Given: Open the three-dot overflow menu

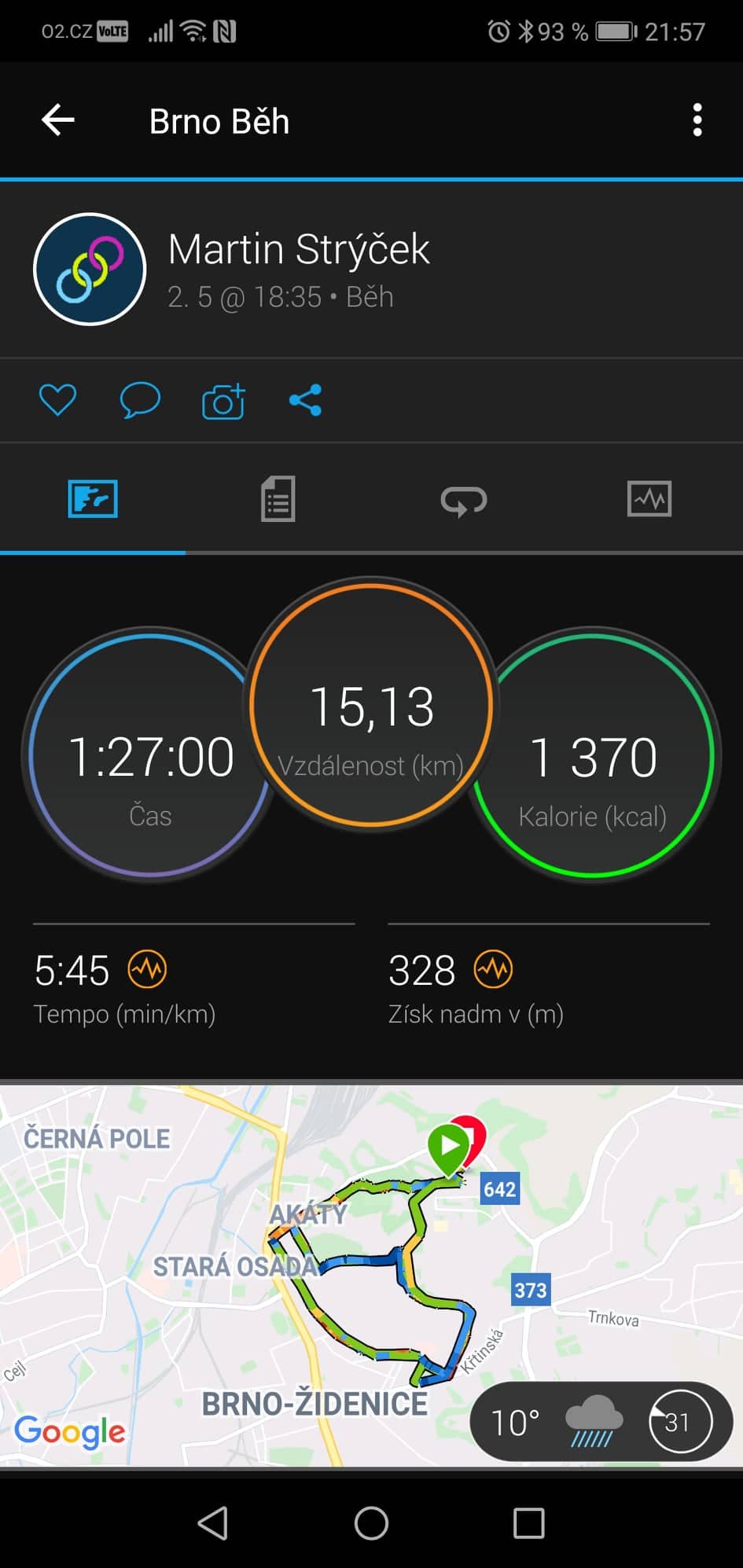Looking at the screenshot, I should (697, 120).
